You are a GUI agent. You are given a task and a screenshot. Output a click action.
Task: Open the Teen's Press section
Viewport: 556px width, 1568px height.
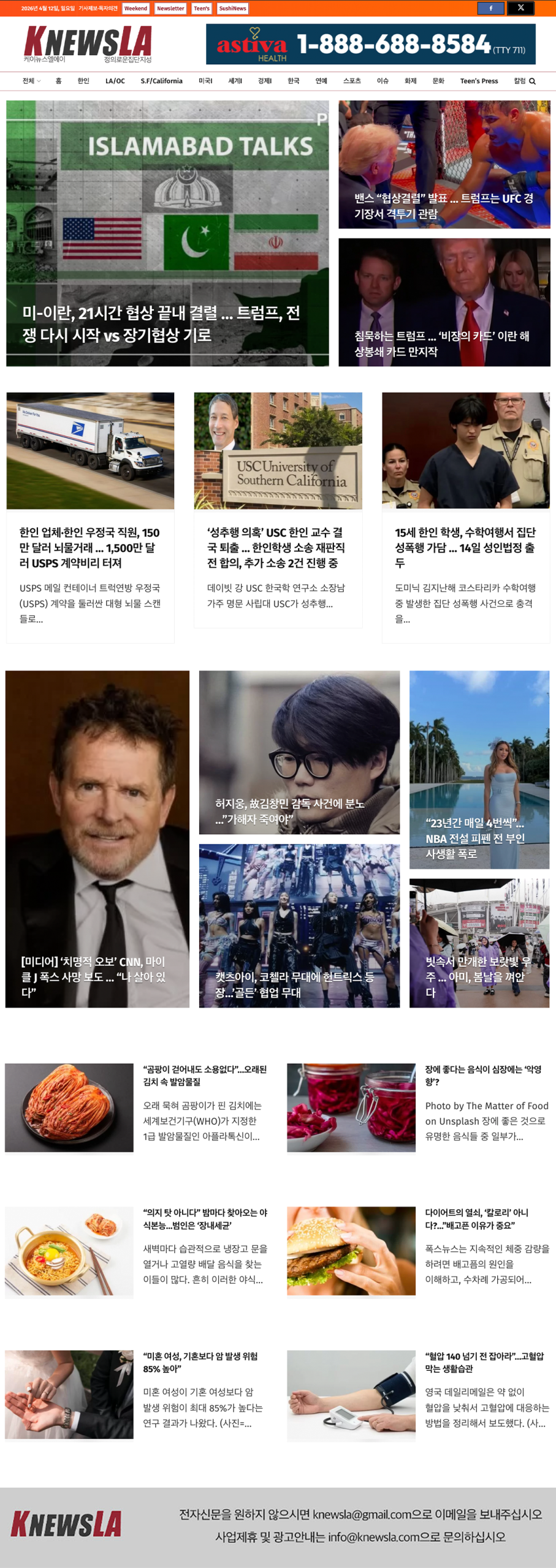(x=479, y=81)
